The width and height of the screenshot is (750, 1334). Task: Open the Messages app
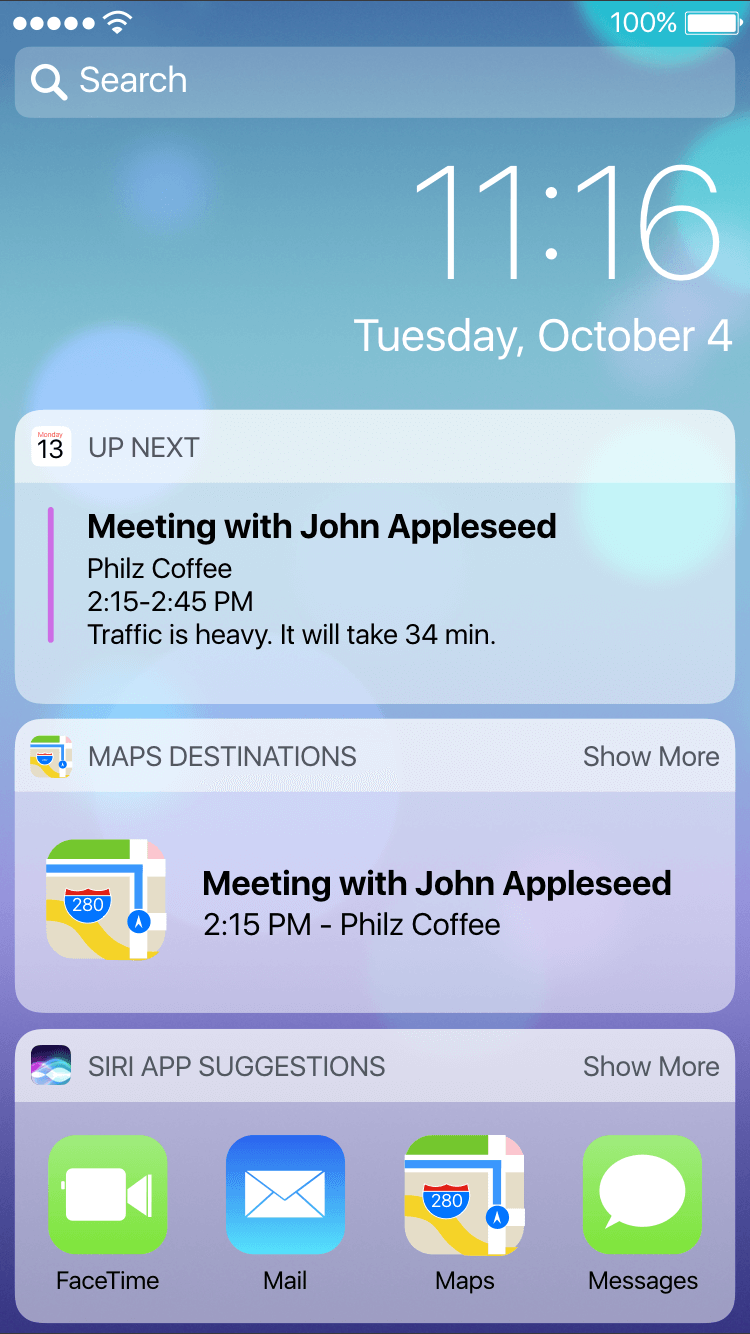(642, 1195)
